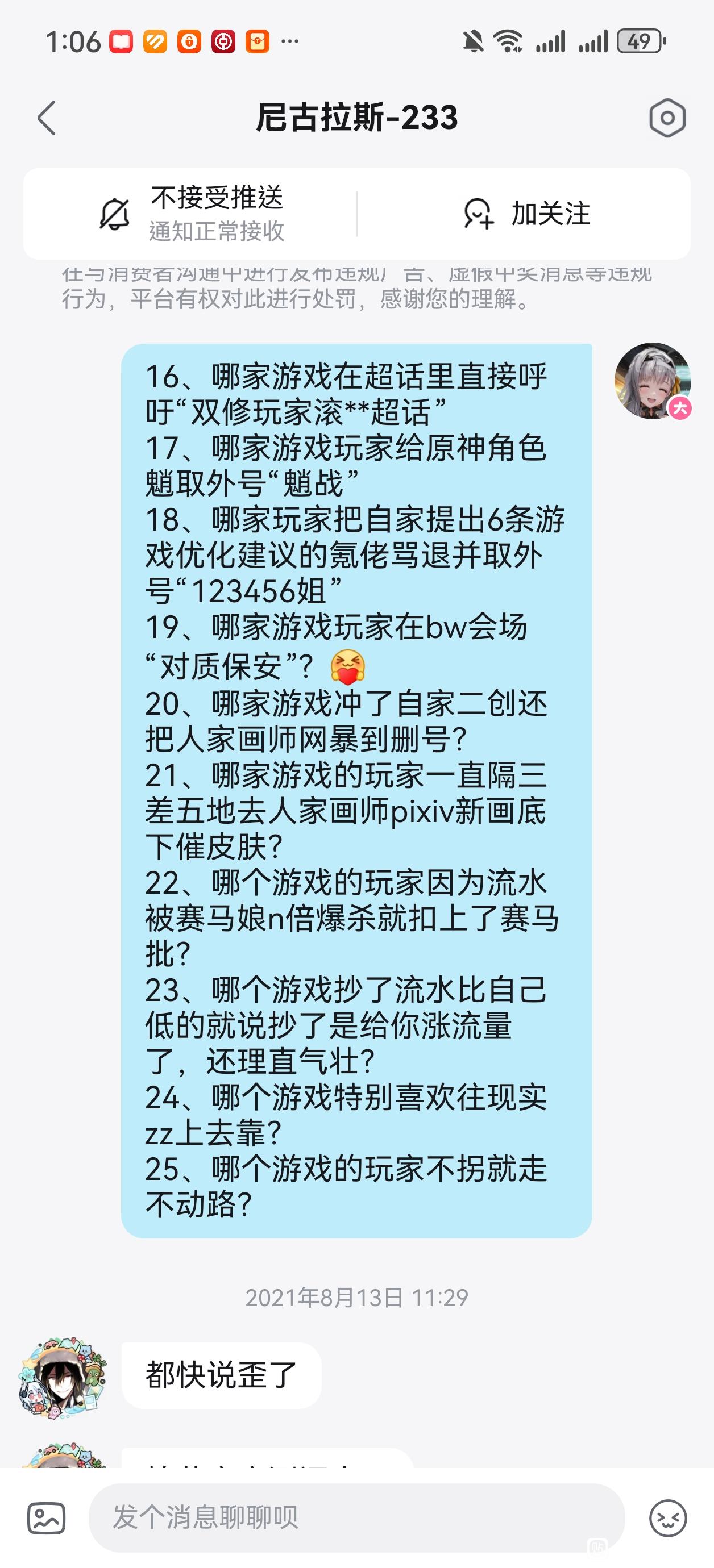Open the emoji sticker picker
This screenshot has height=1568, width=714.
coord(669,1518)
